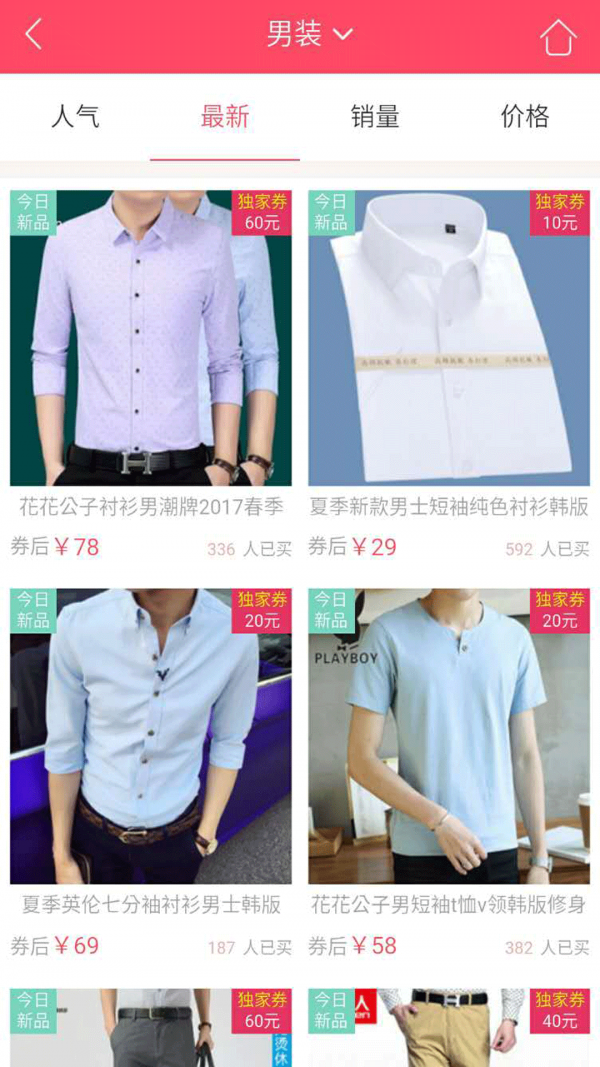View 花花公子男短袖t恤v领韩版修身 item
600x1067 pixels.
(x=449, y=738)
